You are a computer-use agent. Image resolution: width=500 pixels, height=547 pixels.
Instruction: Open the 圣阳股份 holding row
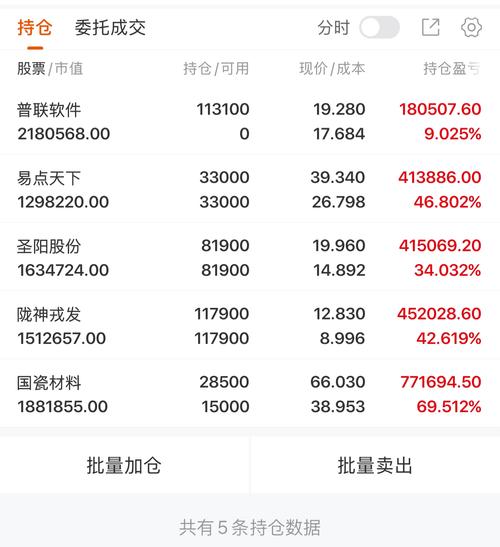(250, 258)
